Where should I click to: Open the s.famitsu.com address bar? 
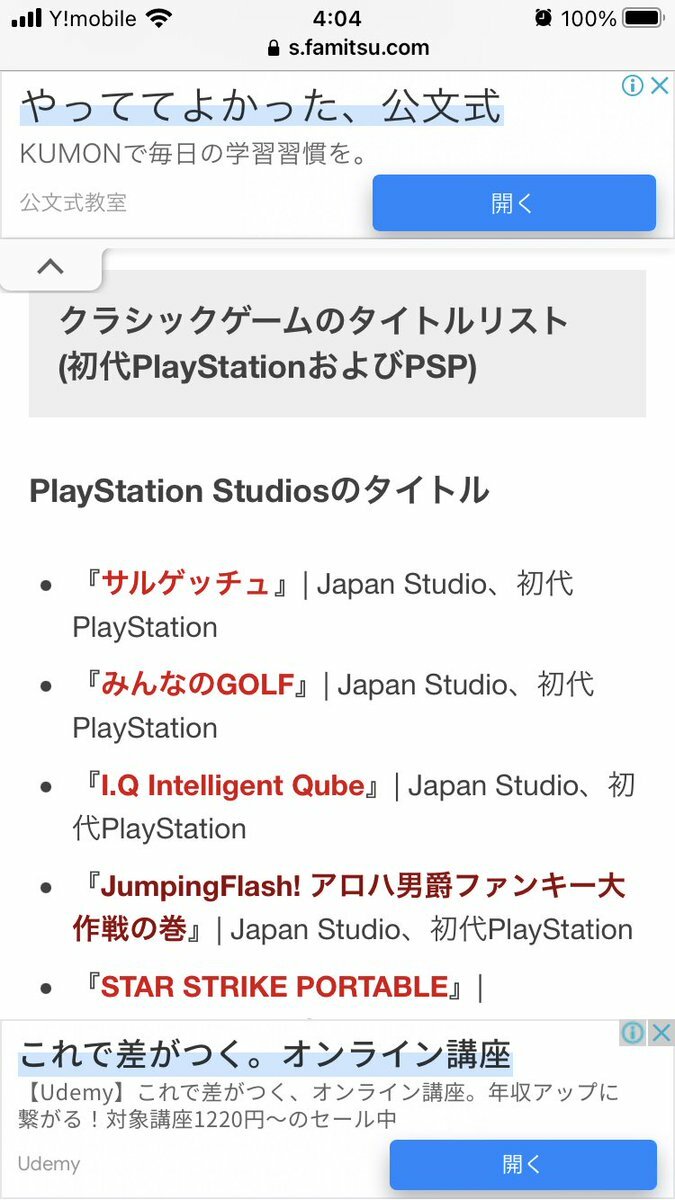coord(347,47)
